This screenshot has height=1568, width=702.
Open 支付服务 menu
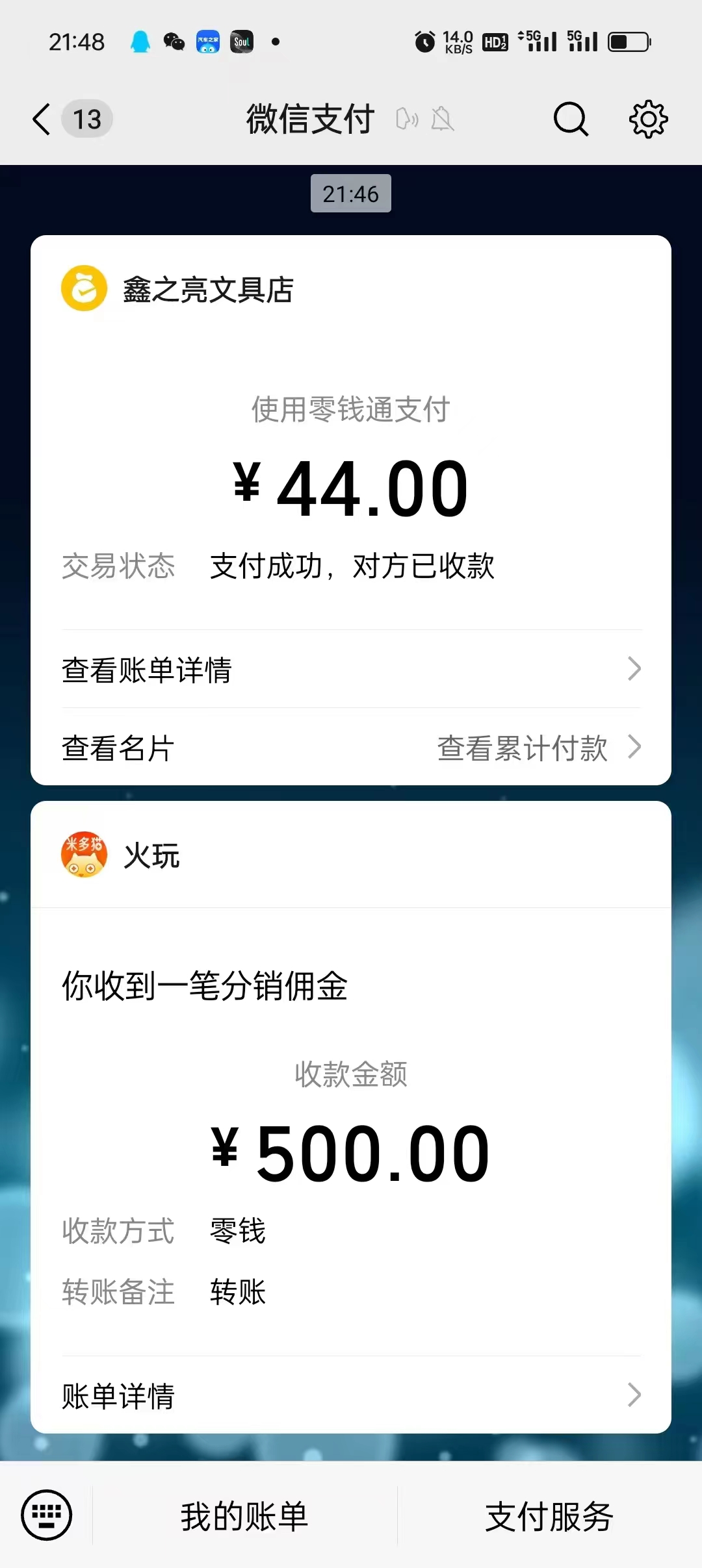coord(550,1516)
